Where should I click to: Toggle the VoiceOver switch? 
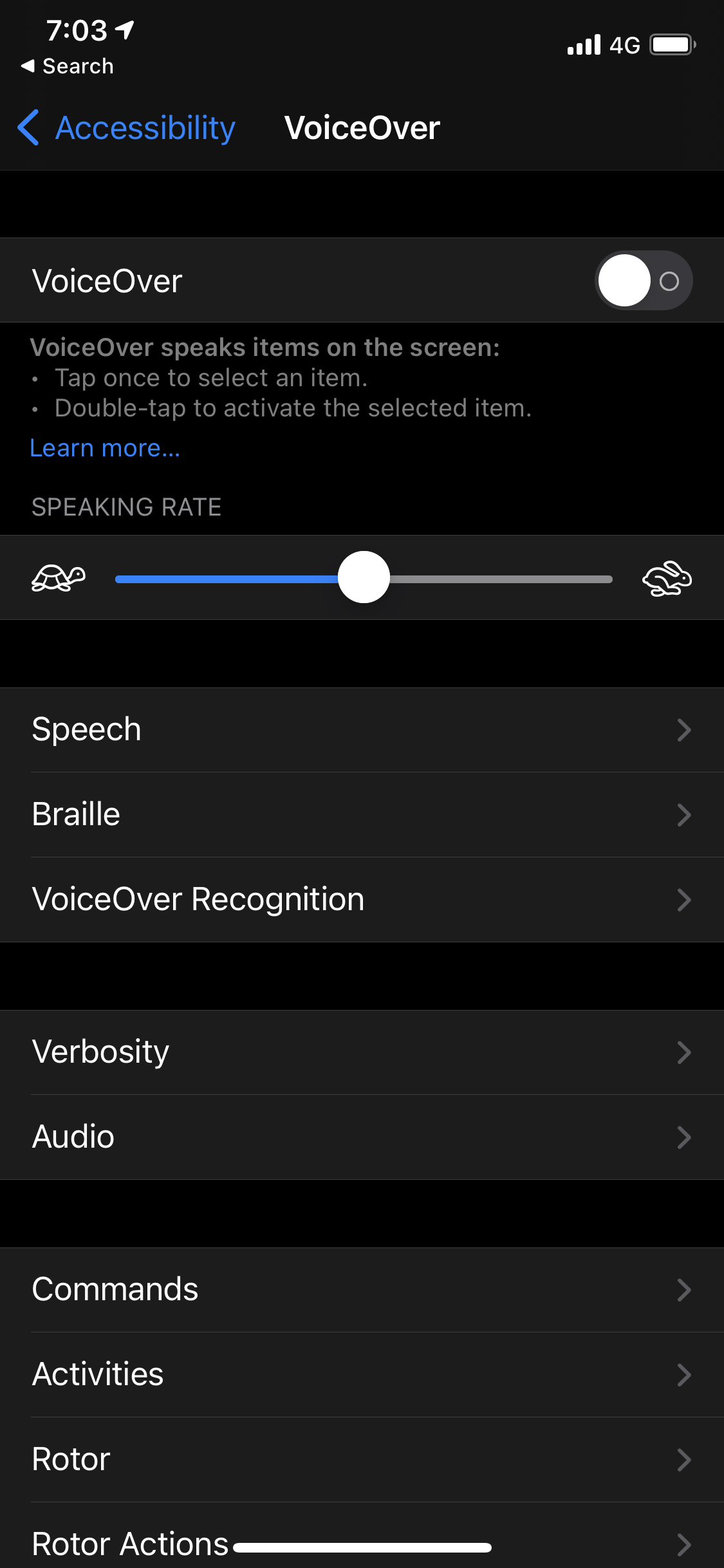(643, 281)
